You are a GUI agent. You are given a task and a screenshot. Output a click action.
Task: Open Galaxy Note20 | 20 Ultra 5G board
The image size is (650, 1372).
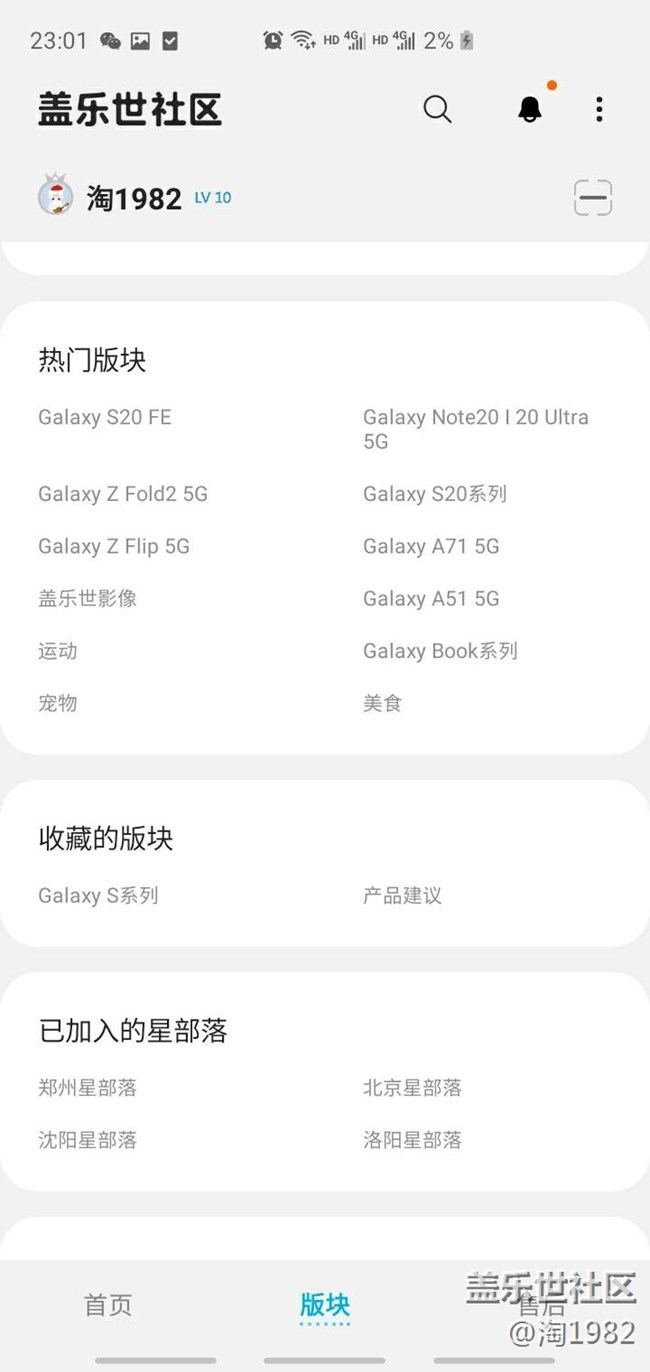click(475, 429)
